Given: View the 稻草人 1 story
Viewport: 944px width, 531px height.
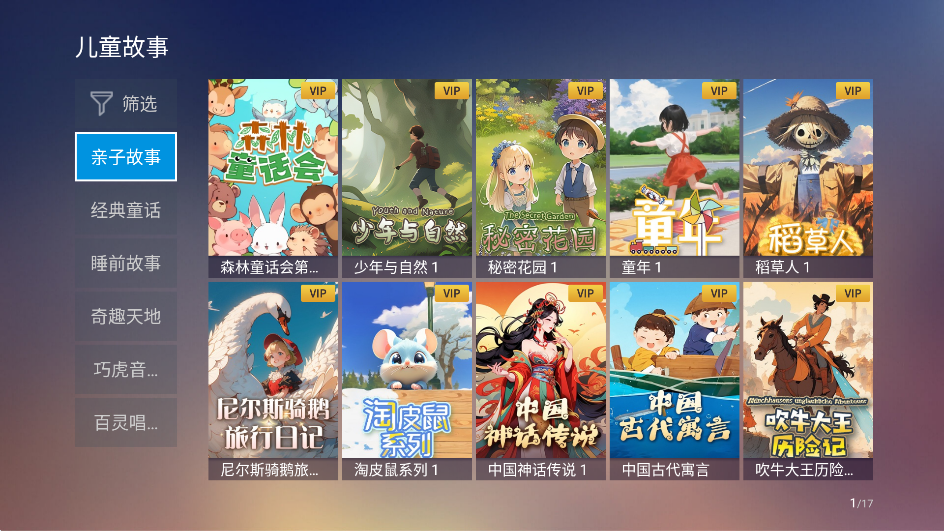Looking at the screenshot, I should (x=808, y=178).
